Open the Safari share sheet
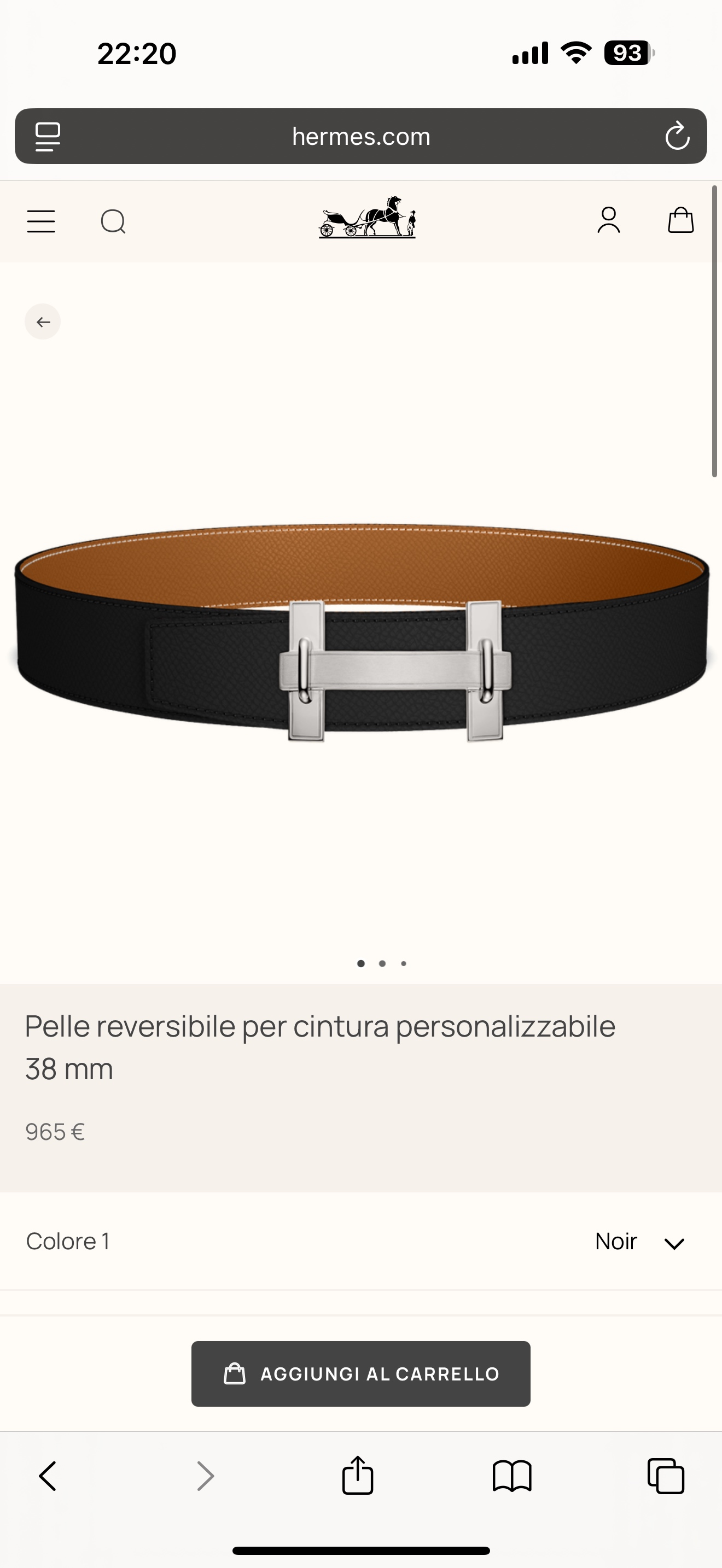The image size is (722, 1568). (x=358, y=1476)
